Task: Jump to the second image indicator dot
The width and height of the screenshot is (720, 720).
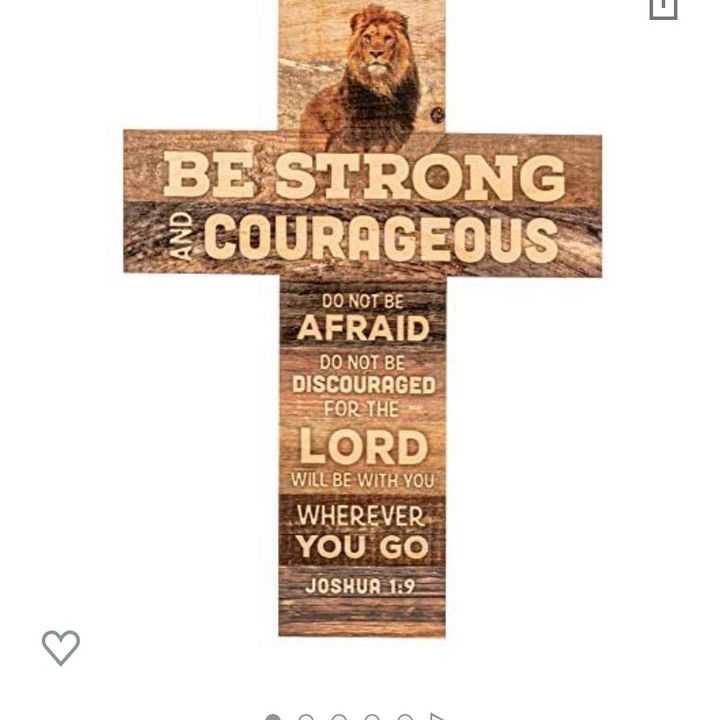Action: (x=306, y=717)
